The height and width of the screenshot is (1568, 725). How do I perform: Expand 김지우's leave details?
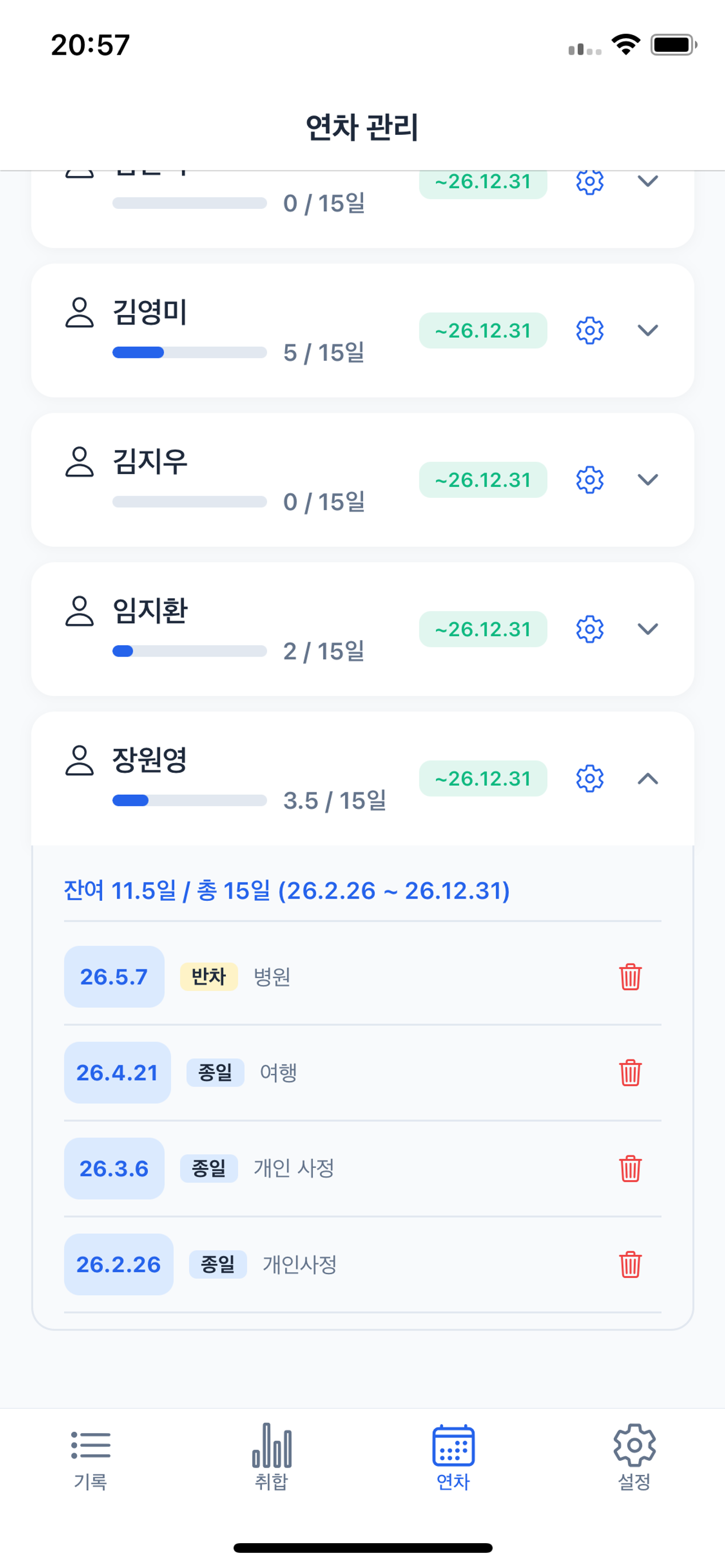(648, 480)
